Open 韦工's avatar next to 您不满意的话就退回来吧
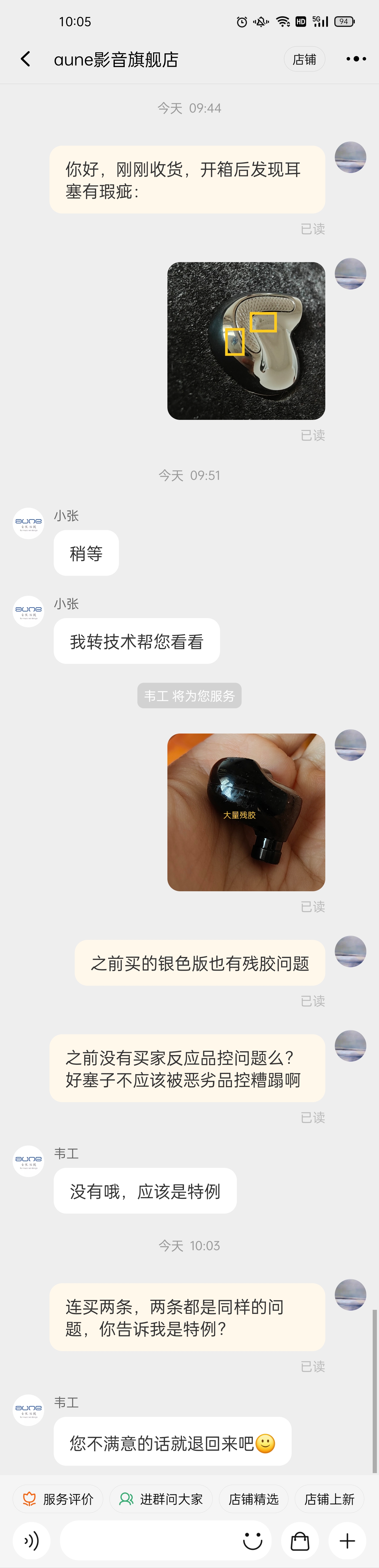This screenshot has height=1568, width=379. [29, 1410]
